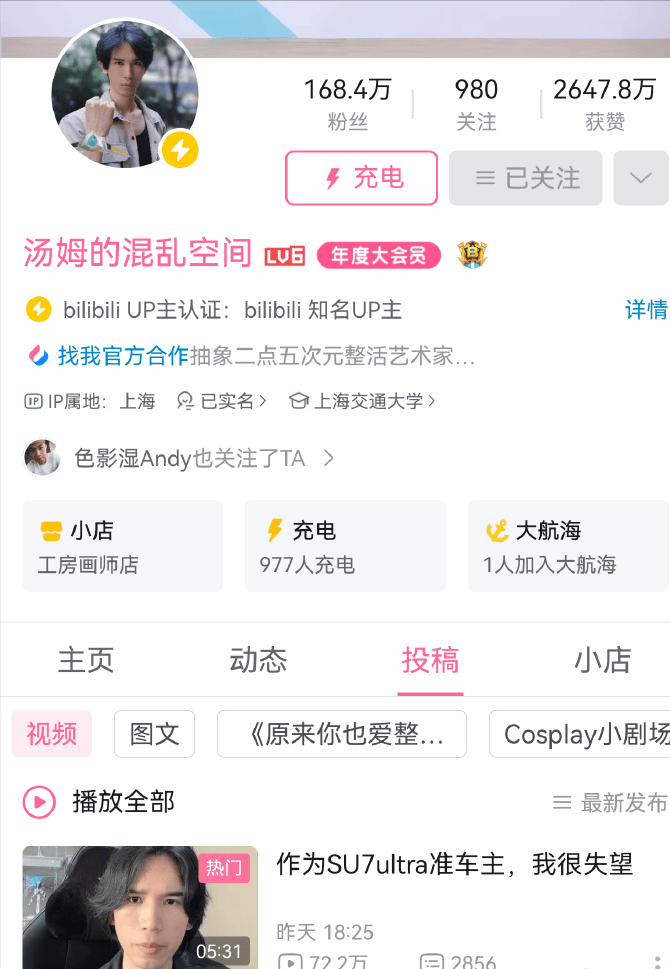Switch to the 主页 tab
The height and width of the screenshot is (969, 670).
pyautogui.click(x=86, y=660)
